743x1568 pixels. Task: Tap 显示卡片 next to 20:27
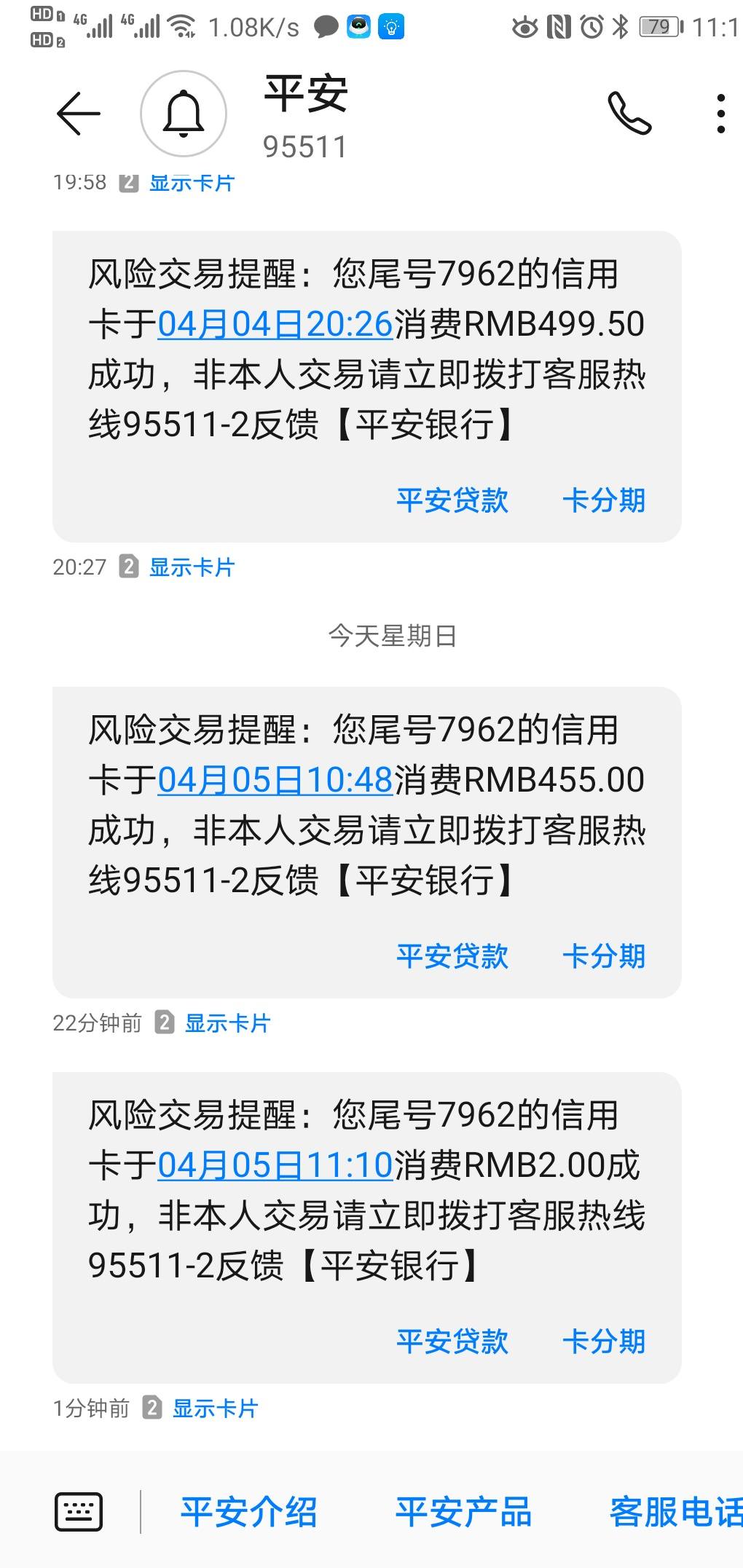[x=192, y=567]
